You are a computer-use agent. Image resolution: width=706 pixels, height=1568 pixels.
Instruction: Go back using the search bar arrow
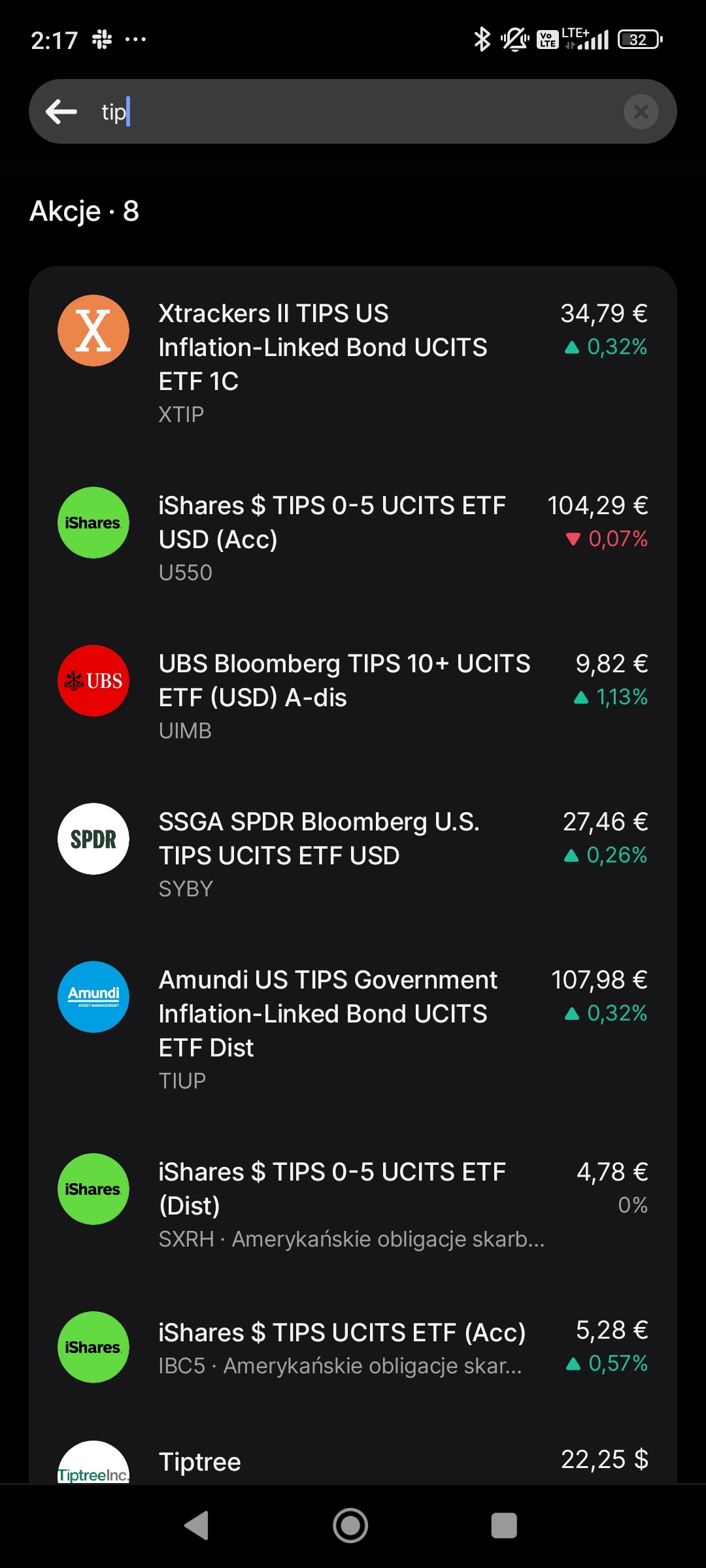[x=62, y=112]
